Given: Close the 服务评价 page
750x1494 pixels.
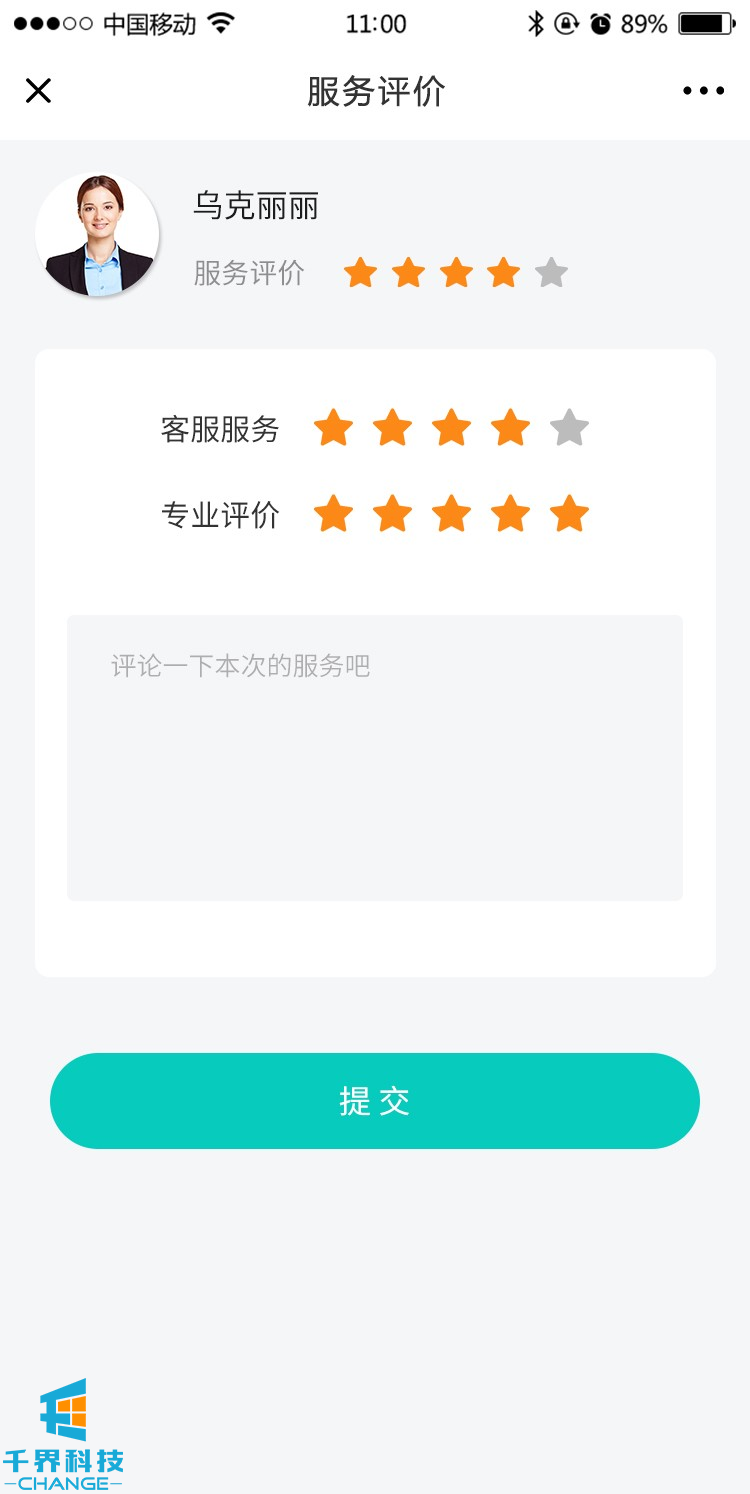Looking at the screenshot, I should click(x=38, y=91).
